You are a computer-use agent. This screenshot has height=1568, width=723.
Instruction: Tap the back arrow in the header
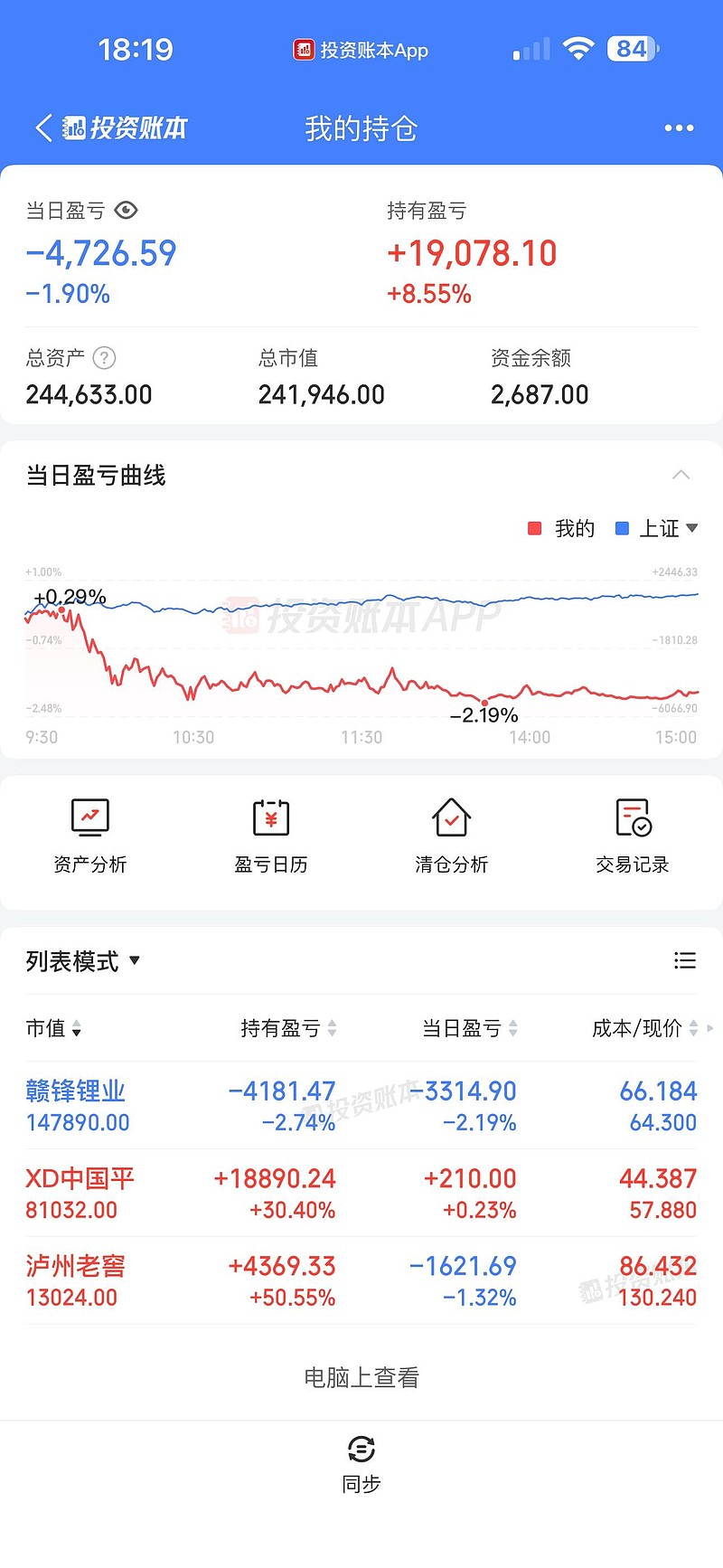(x=42, y=128)
